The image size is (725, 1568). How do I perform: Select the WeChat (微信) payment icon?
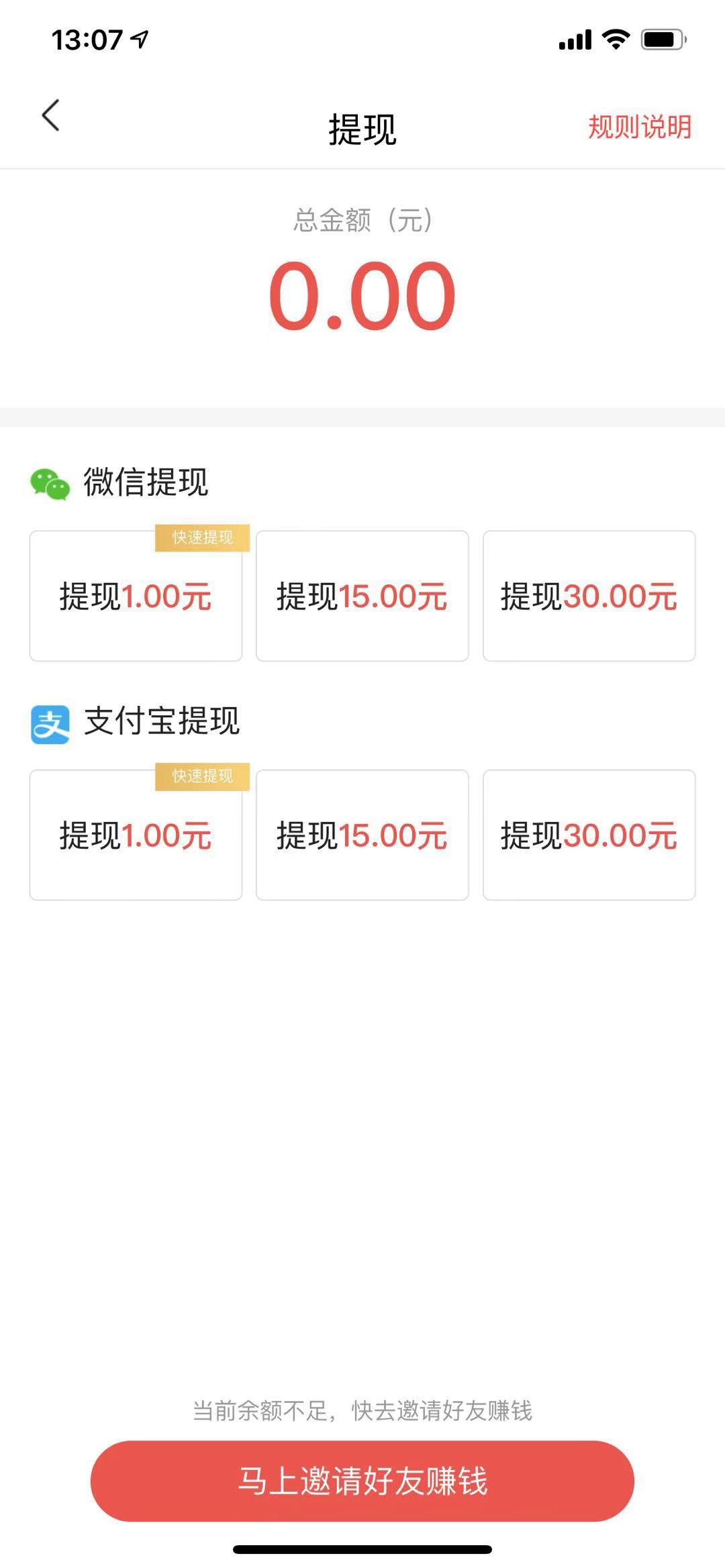(x=51, y=484)
